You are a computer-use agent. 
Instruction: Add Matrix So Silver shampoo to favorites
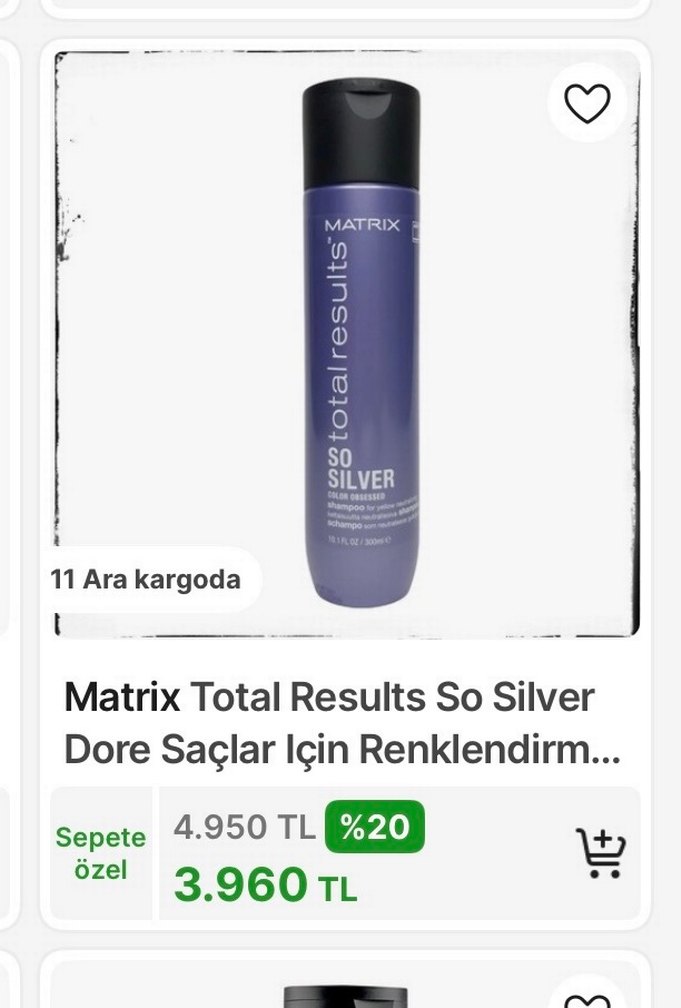coord(587,104)
